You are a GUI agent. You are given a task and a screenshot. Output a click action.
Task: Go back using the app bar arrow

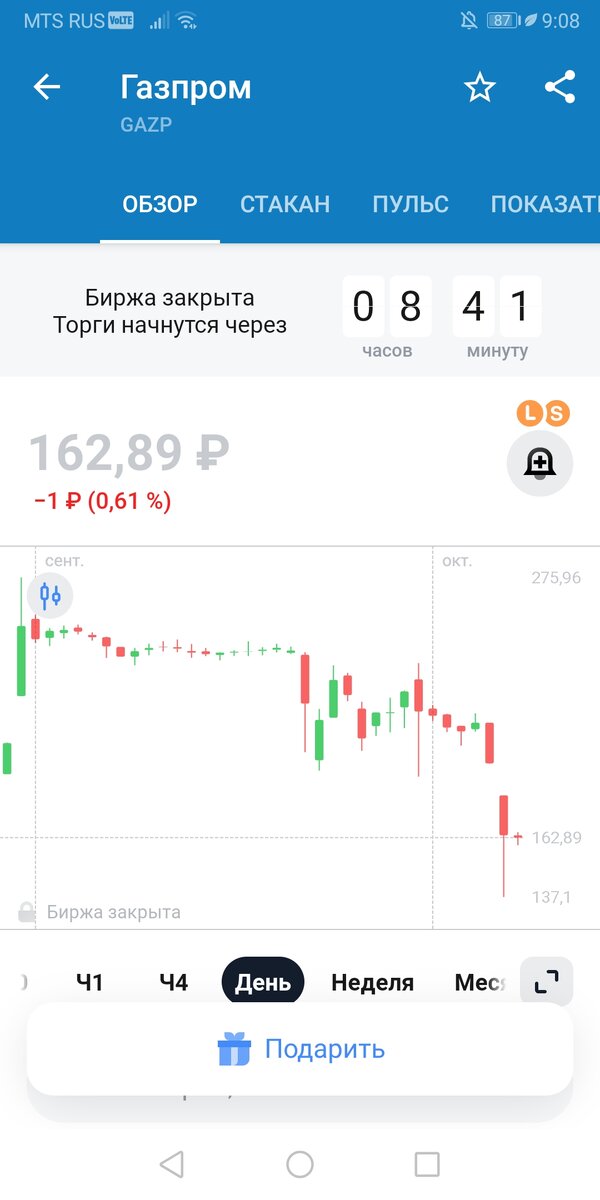[47, 88]
